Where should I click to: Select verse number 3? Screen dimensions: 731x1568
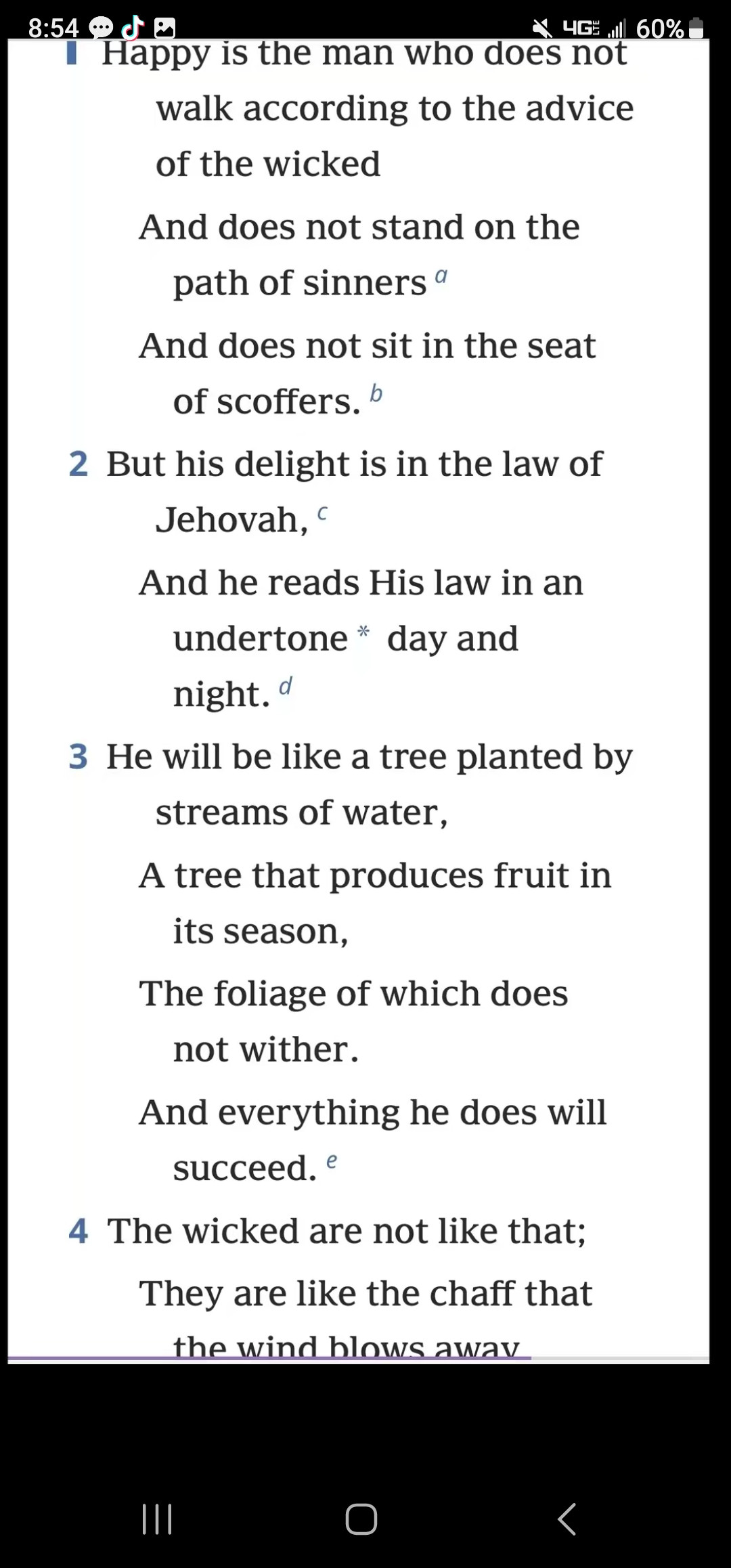[79, 757]
